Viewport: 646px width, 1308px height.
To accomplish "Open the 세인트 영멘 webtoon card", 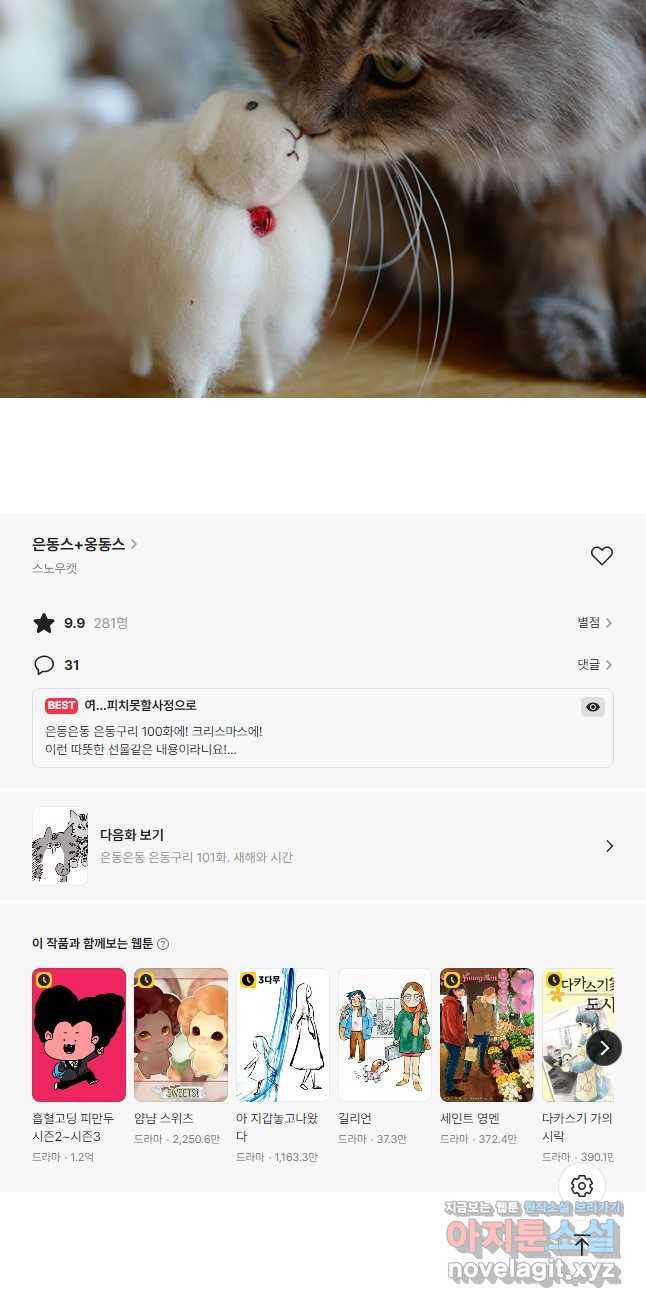I will pyautogui.click(x=487, y=1035).
